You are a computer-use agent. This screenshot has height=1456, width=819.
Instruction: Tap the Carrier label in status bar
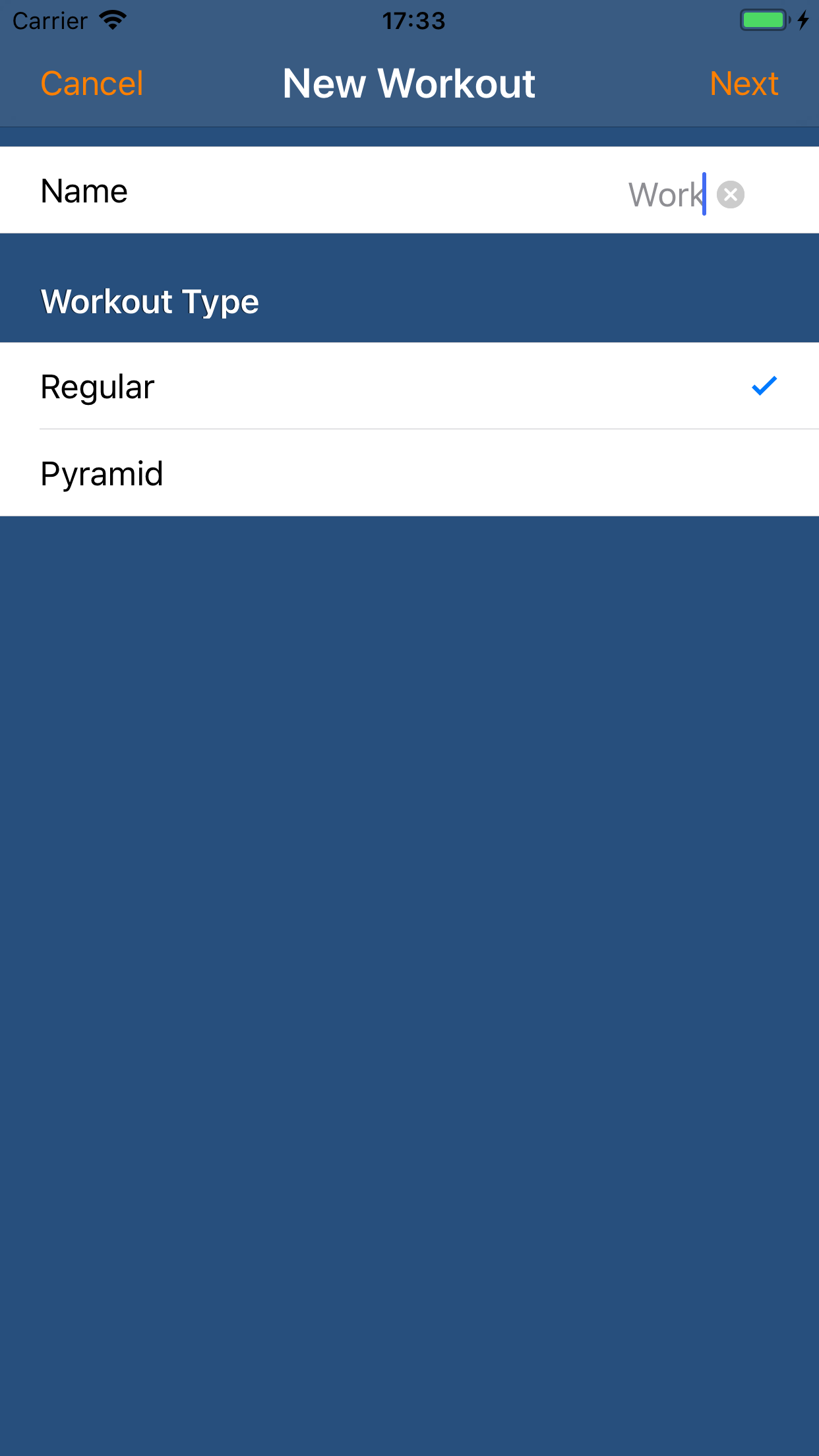tap(51, 20)
